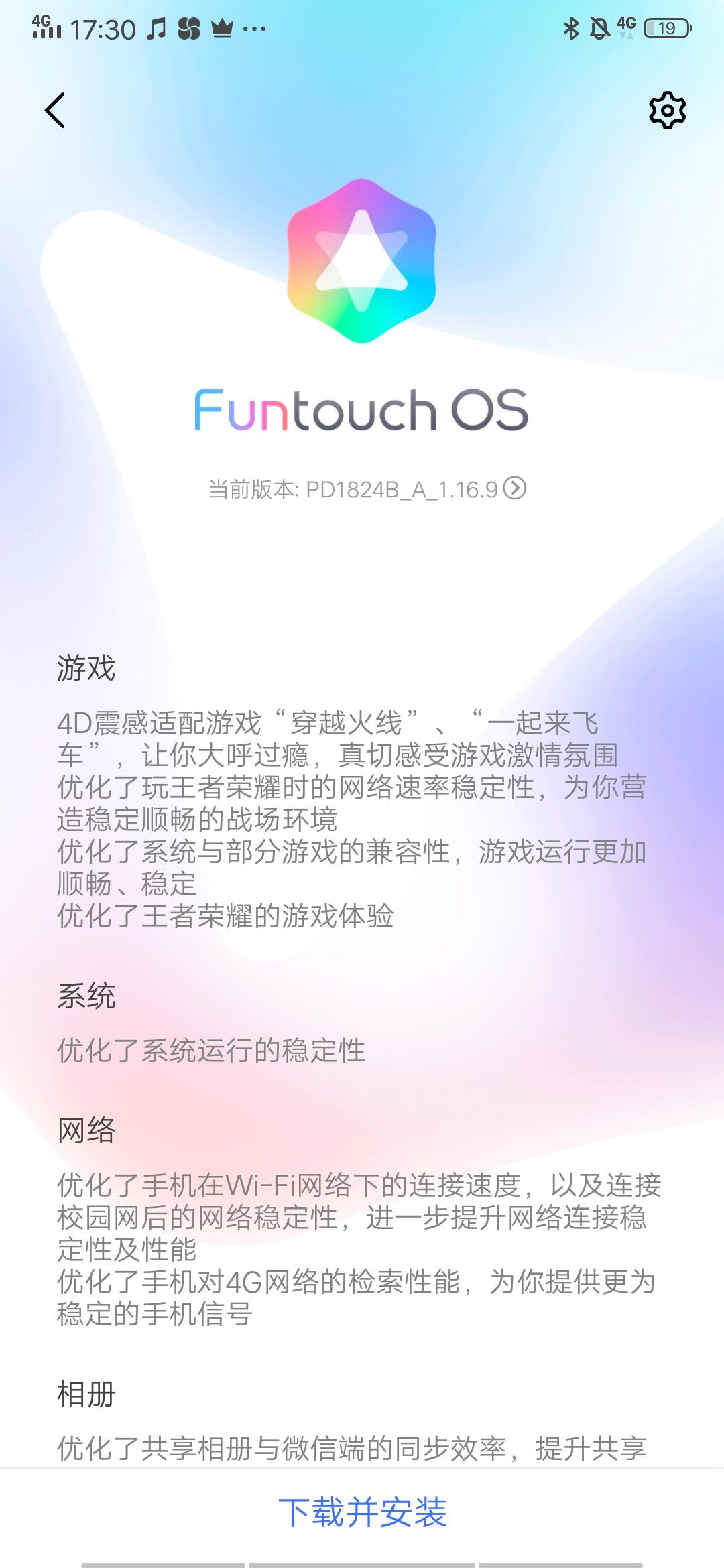This screenshot has height=1568, width=724.
Task: Tap 下载并安装 to download and install
Action: [362, 1513]
